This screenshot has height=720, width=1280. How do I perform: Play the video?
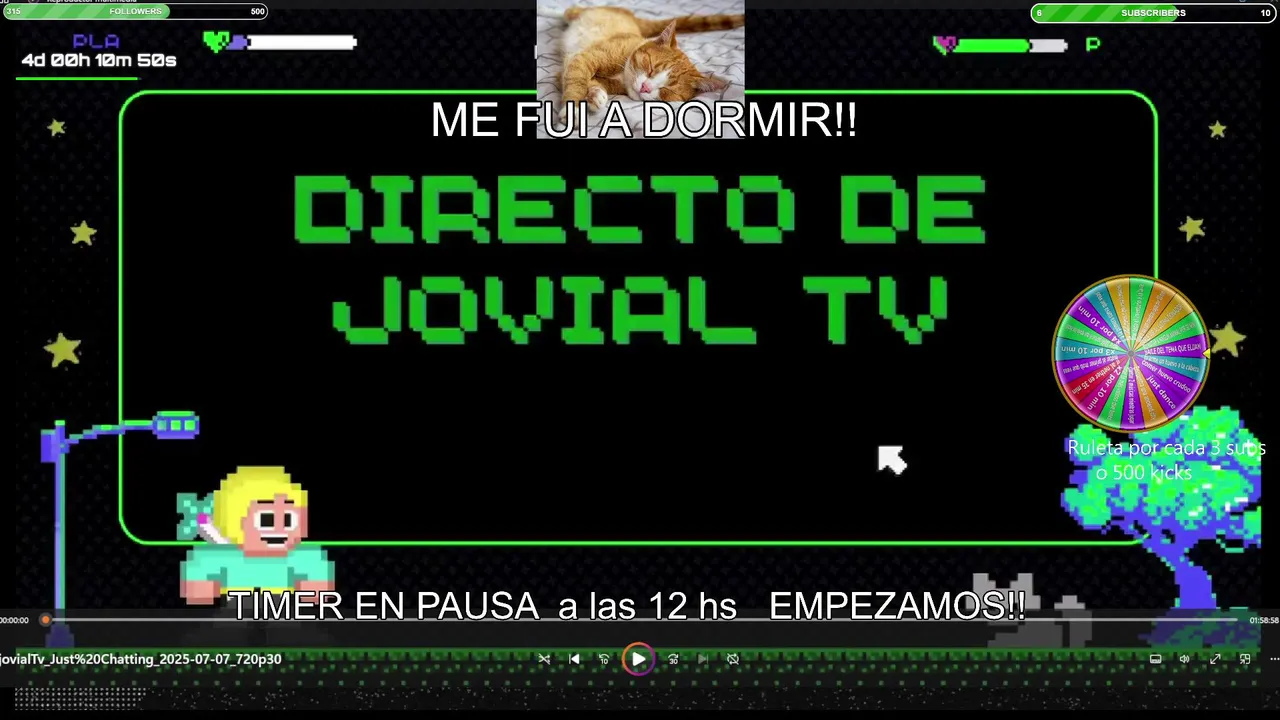pos(638,659)
